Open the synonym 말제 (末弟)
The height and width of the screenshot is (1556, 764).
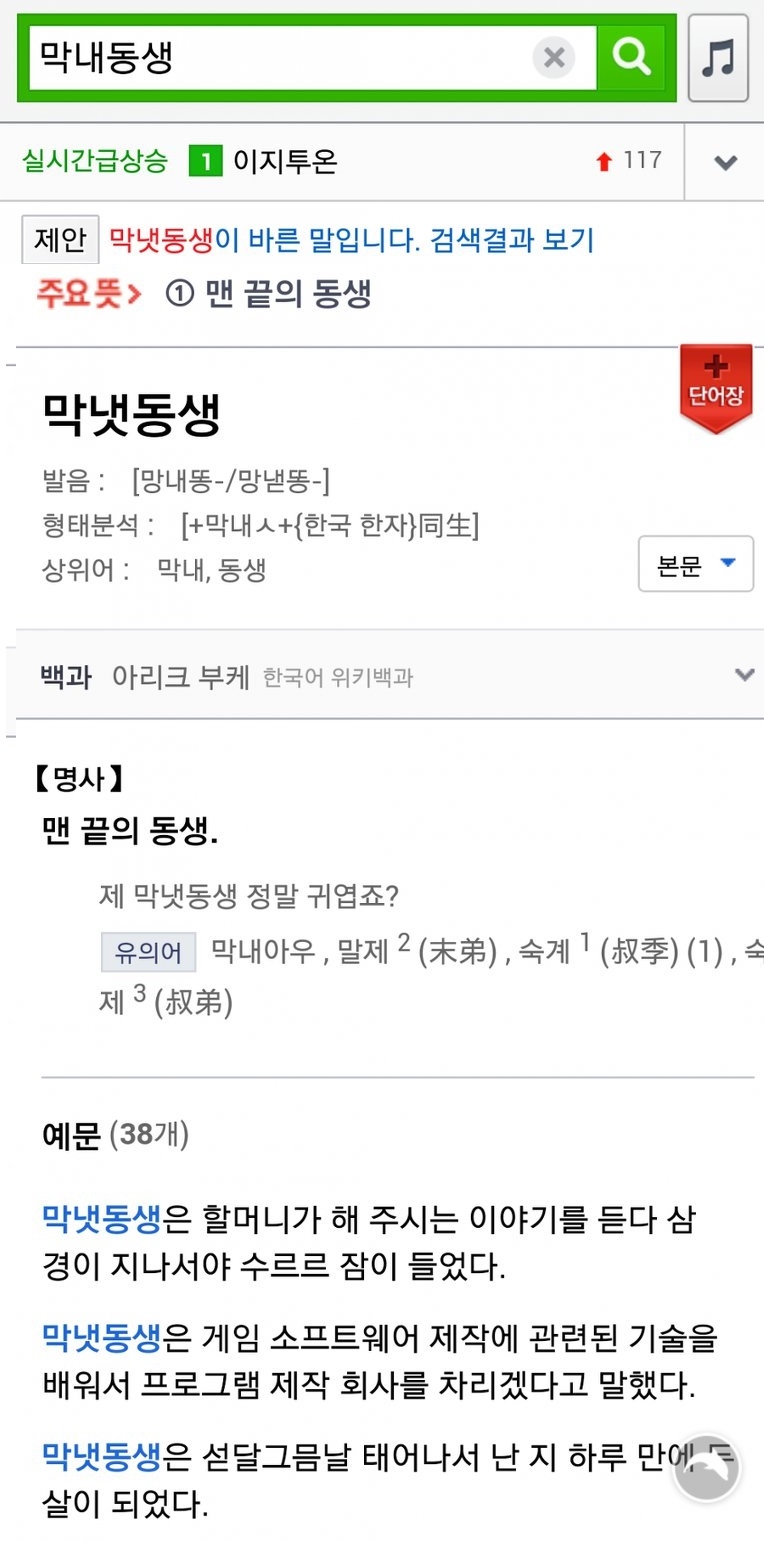click(417, 952)
